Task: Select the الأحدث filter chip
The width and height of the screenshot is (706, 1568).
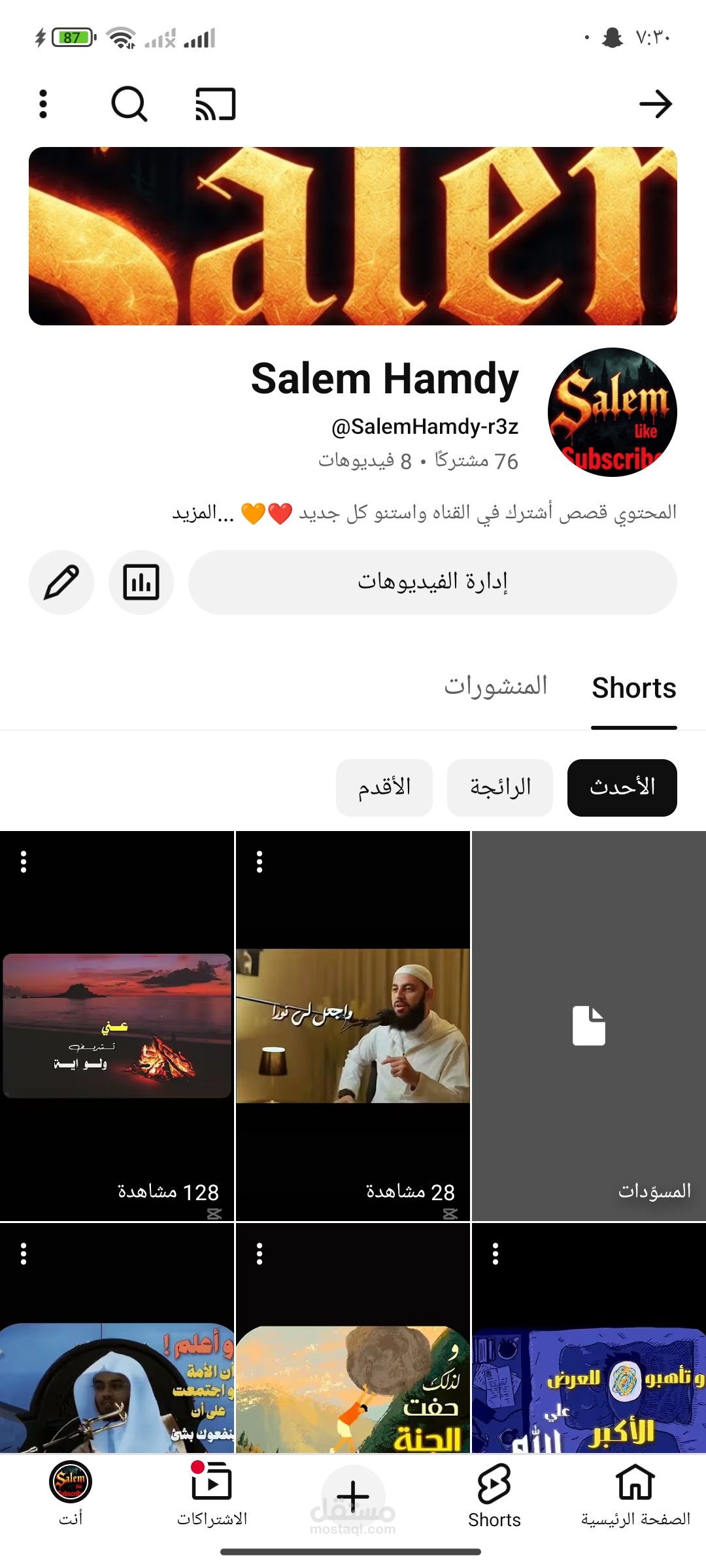Action: (622, 787)
